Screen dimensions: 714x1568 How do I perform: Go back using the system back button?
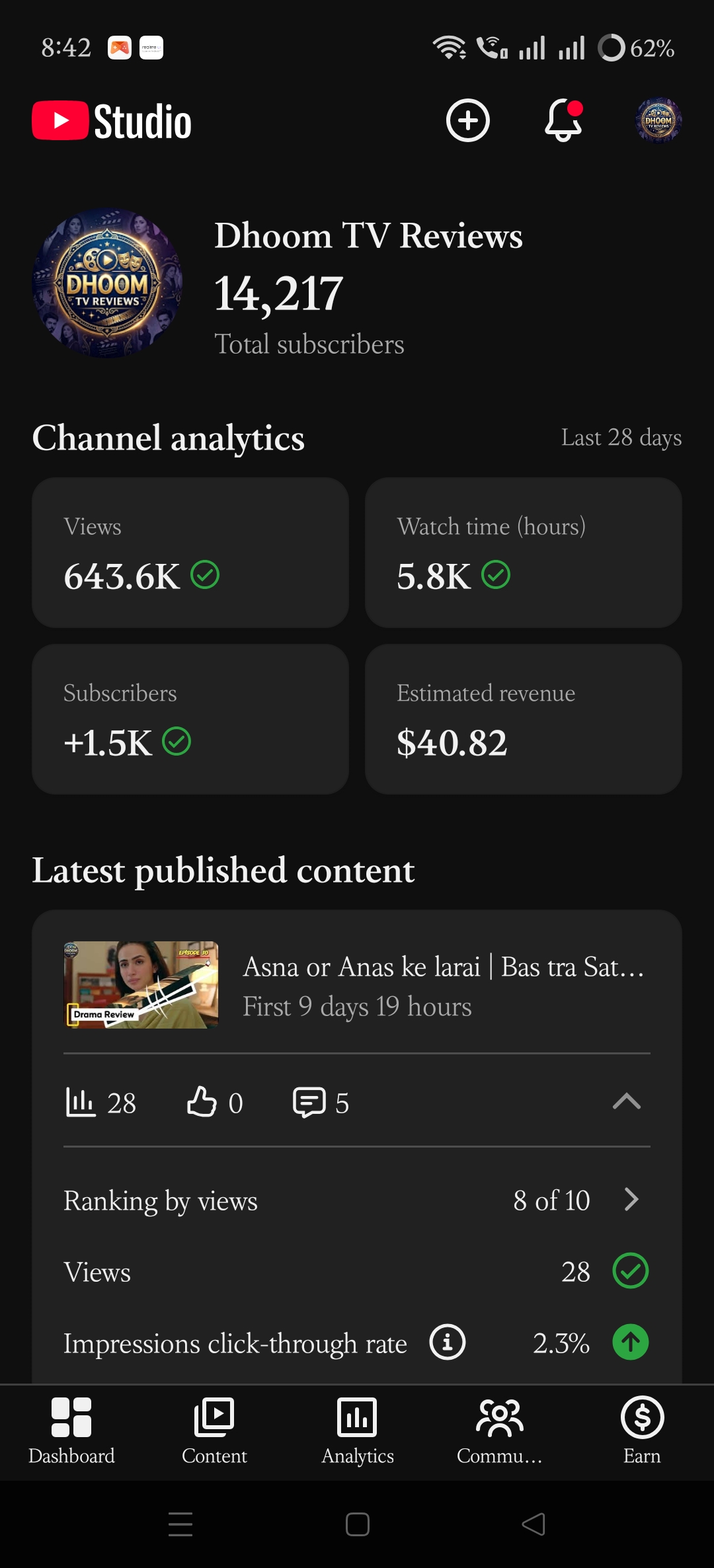534,1524
